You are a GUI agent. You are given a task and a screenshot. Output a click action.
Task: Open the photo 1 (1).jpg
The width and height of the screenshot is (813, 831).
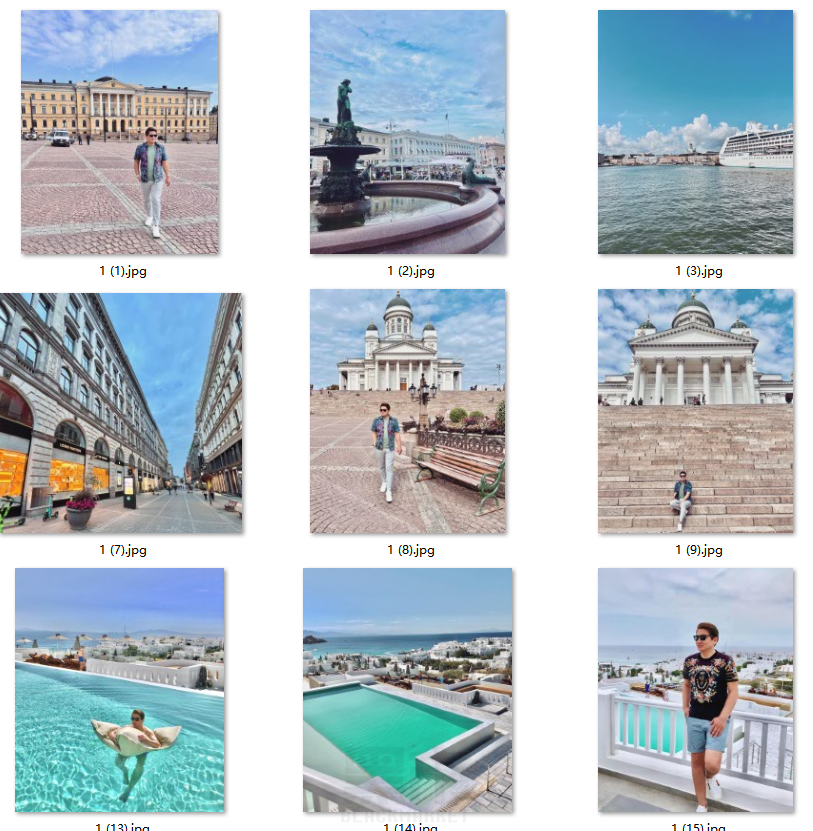tap(120, 132)
